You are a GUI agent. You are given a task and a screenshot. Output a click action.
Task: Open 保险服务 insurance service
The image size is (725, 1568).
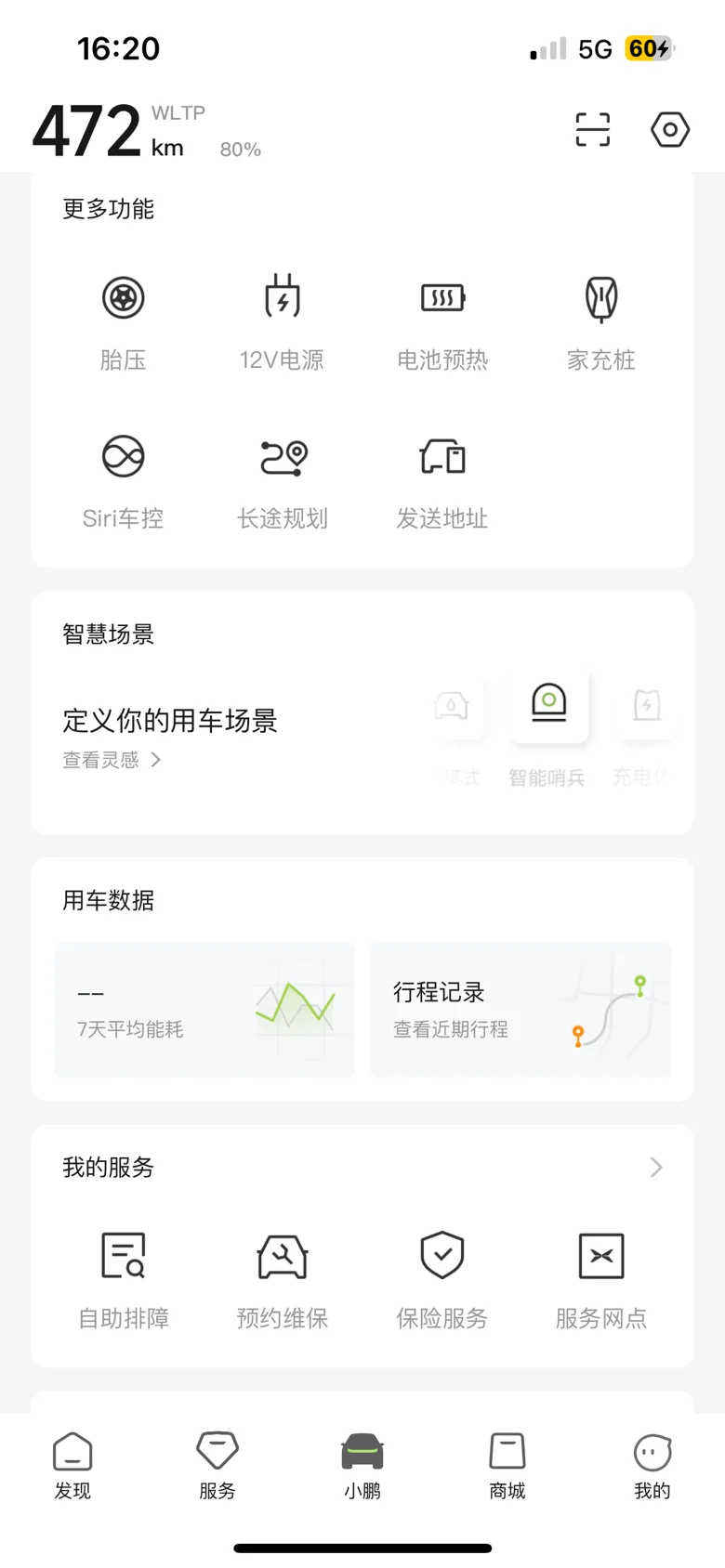(x=442, y=1279)
